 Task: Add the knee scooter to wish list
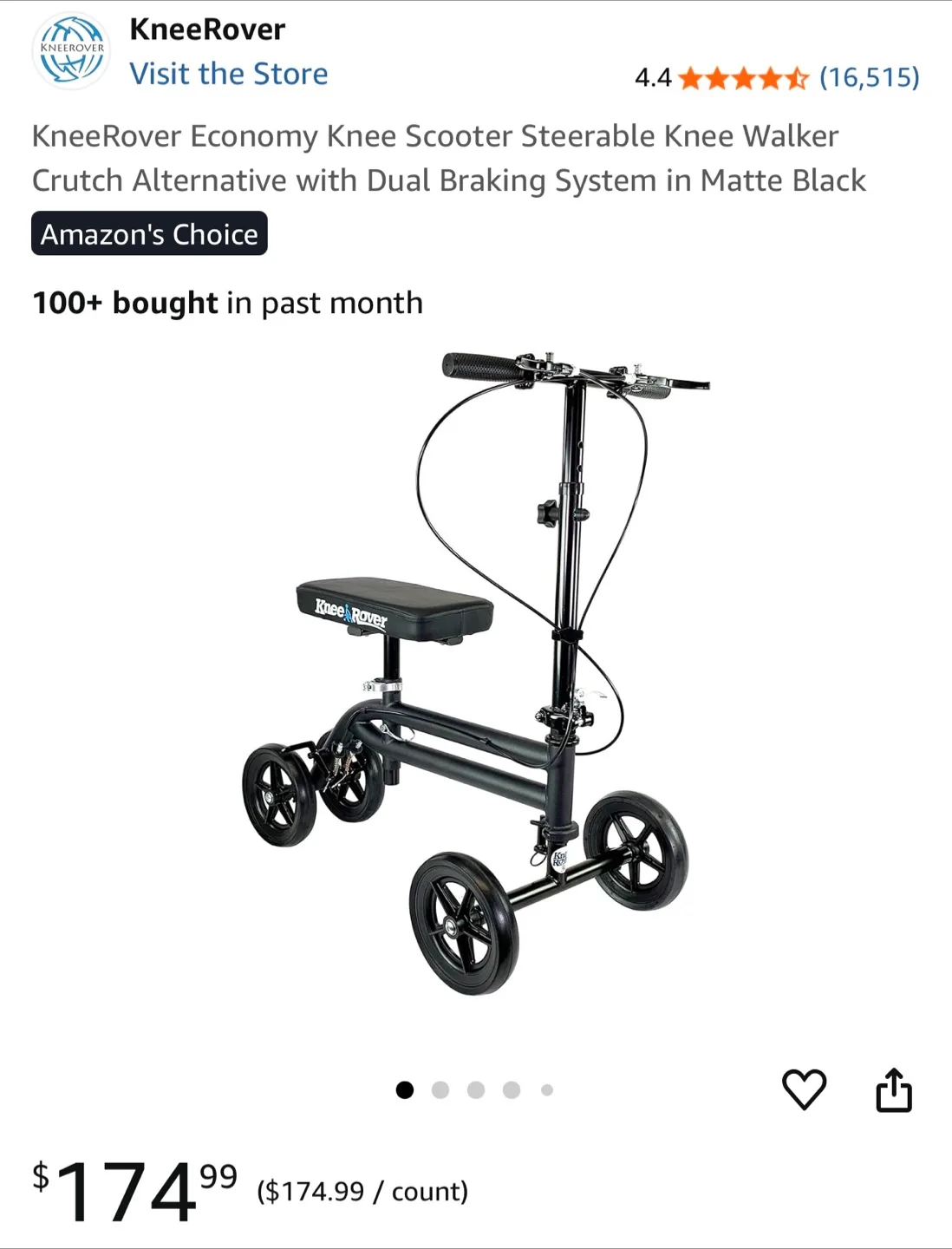coord(804,1089)
